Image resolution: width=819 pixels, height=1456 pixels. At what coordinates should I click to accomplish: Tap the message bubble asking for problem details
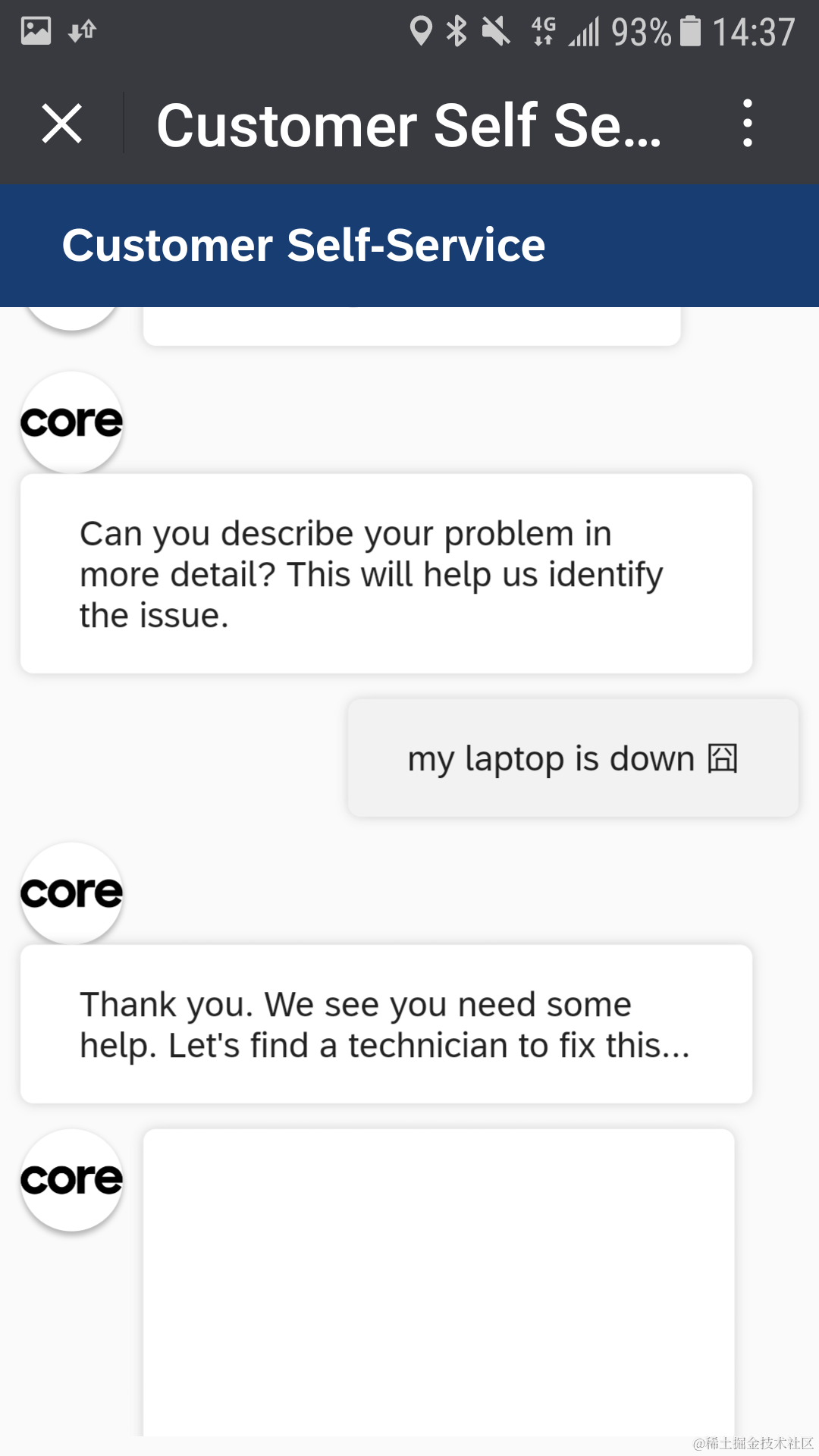387,573
